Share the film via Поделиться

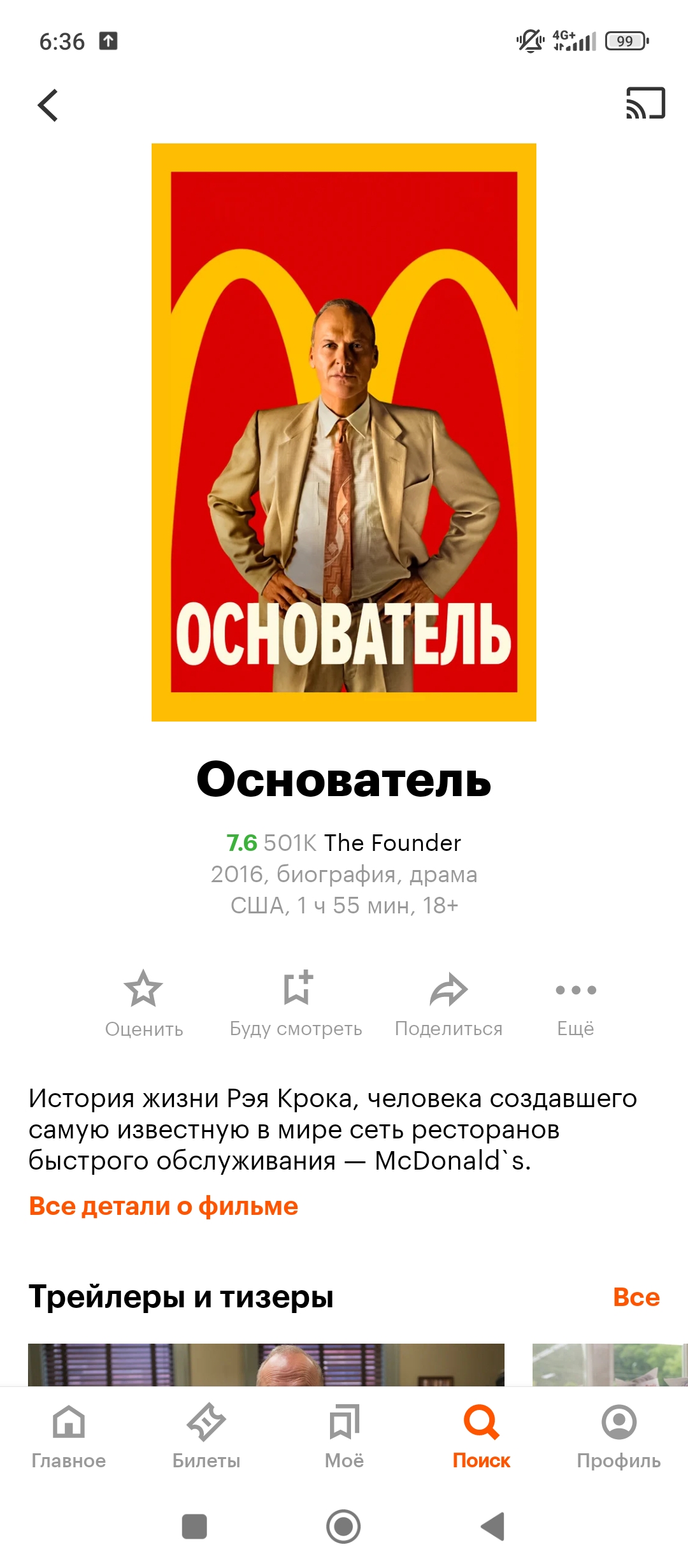point(448,1001)
